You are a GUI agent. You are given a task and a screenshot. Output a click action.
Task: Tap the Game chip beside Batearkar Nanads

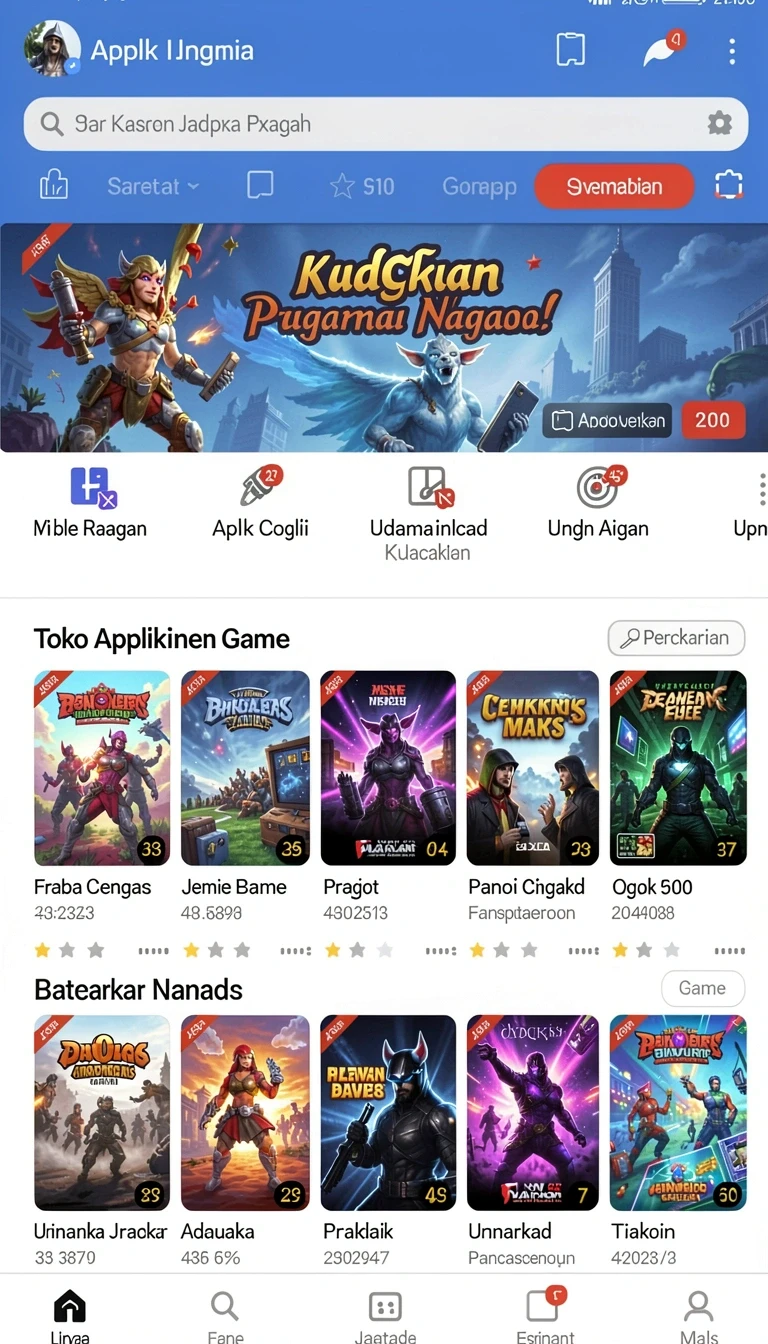pos(703,988)
